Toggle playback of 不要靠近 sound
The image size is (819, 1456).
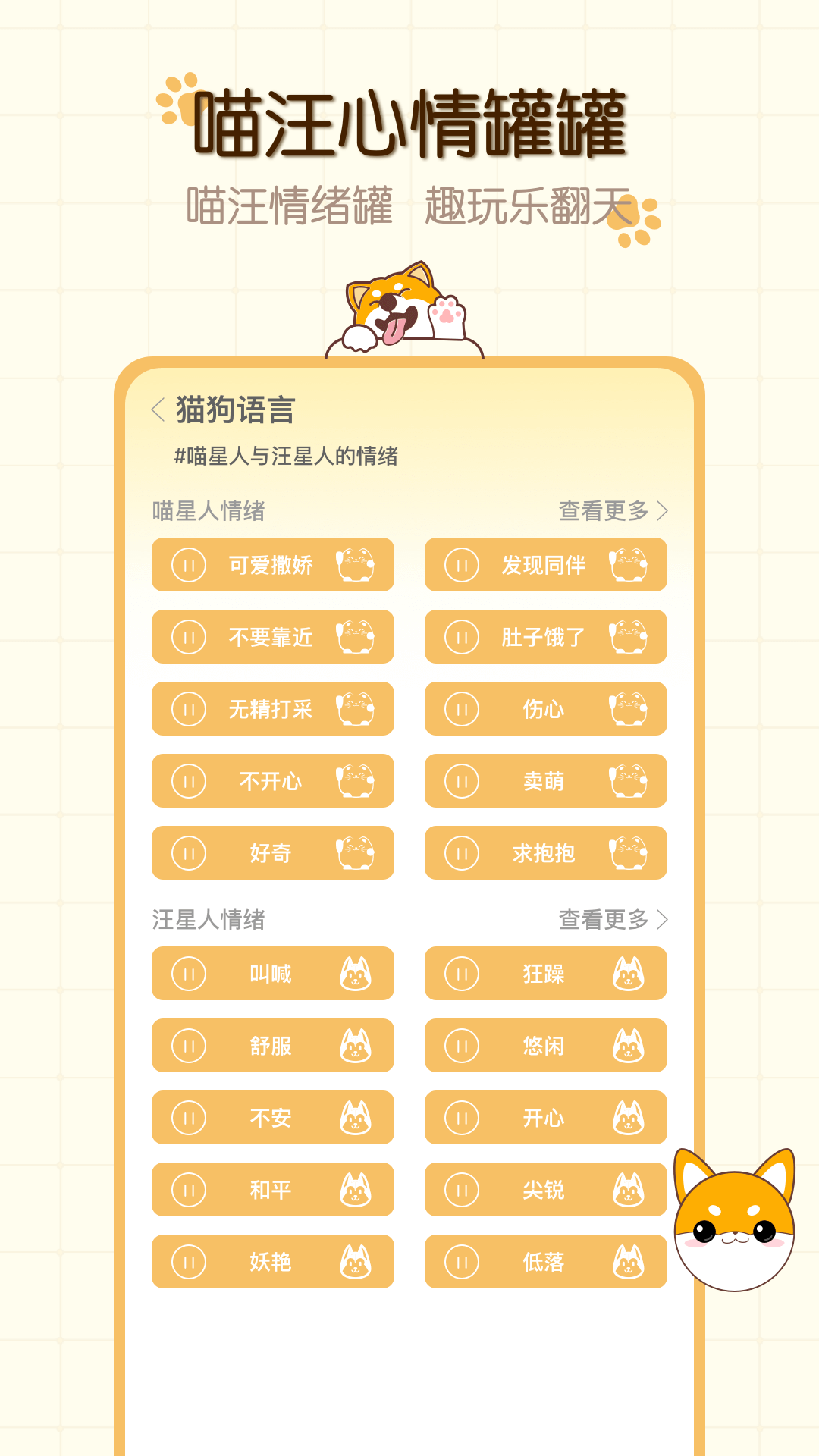coord(190,637)
